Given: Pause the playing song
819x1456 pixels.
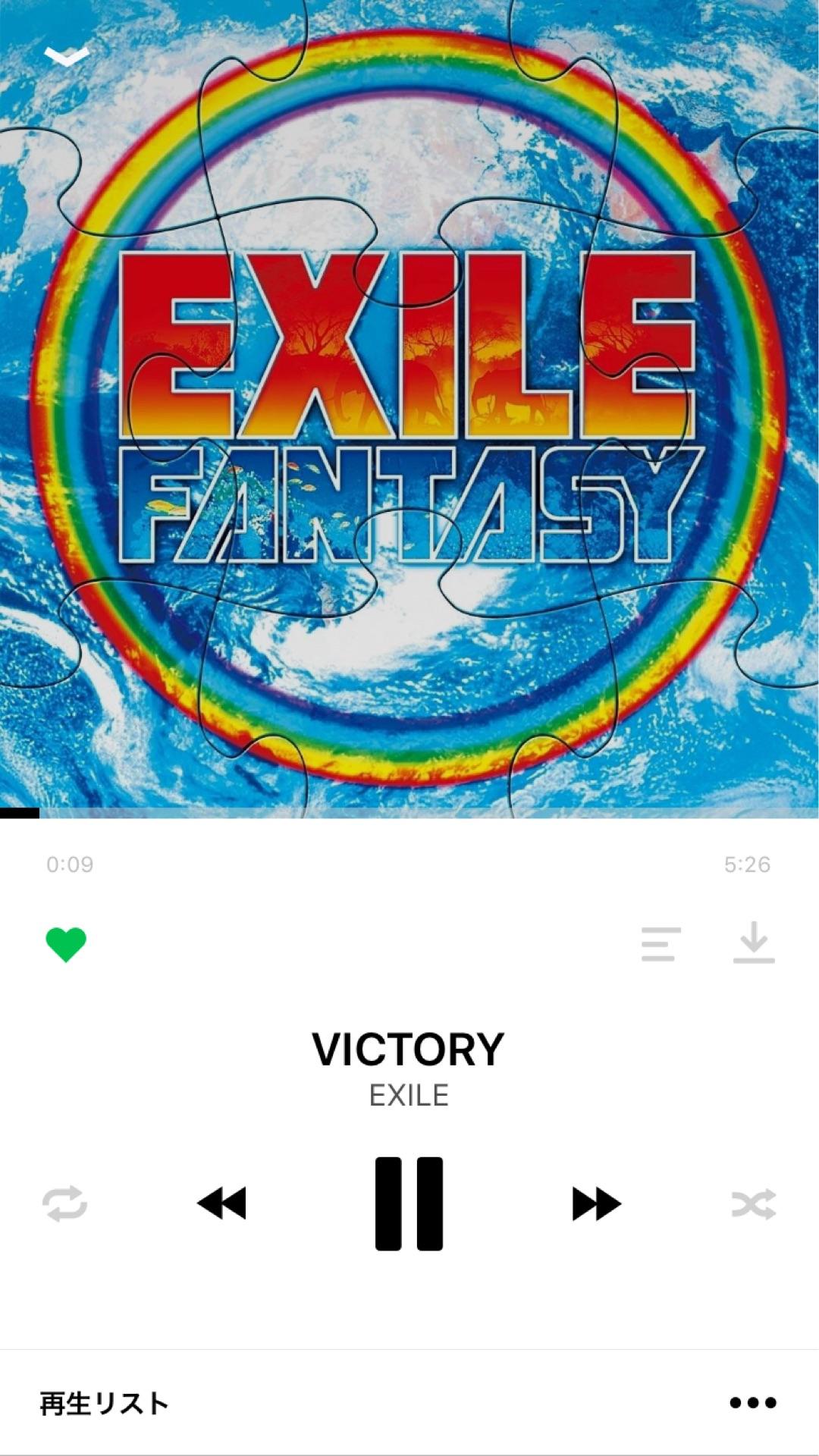Looking at the screenshot, I should coord(409,1203).
